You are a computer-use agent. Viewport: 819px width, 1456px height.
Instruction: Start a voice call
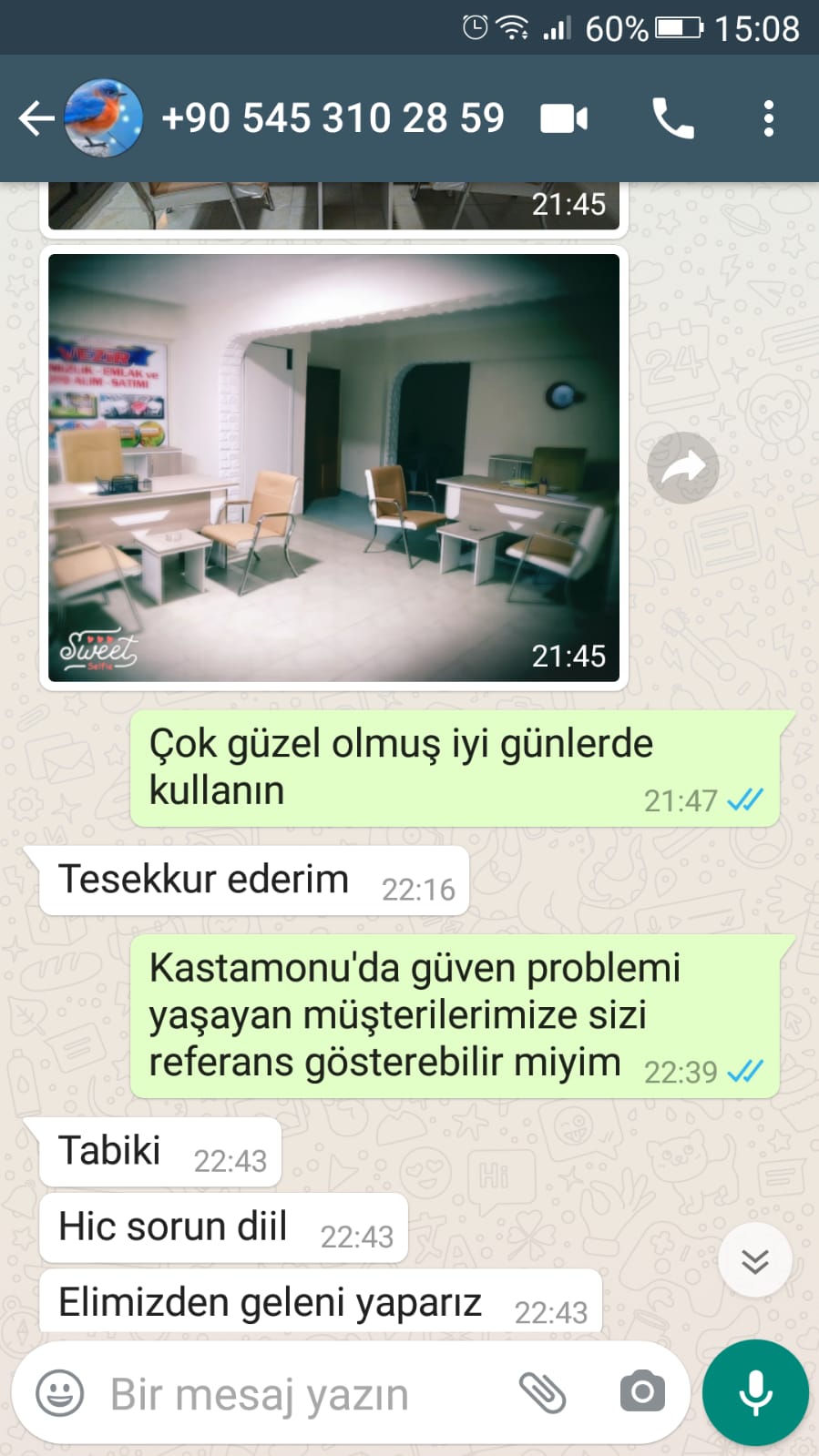point(673,118)
